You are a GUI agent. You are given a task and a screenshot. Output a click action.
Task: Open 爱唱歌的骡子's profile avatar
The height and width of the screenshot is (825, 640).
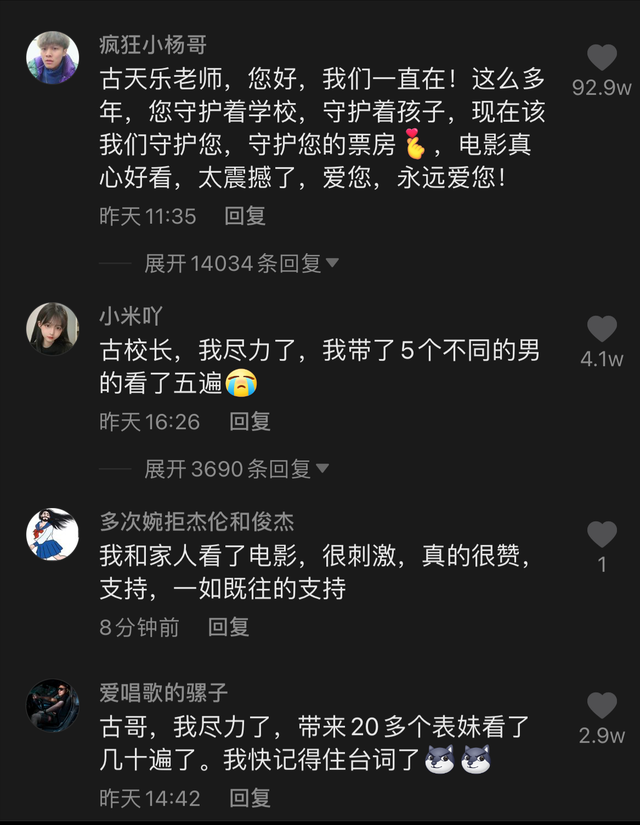coord(52,705)
